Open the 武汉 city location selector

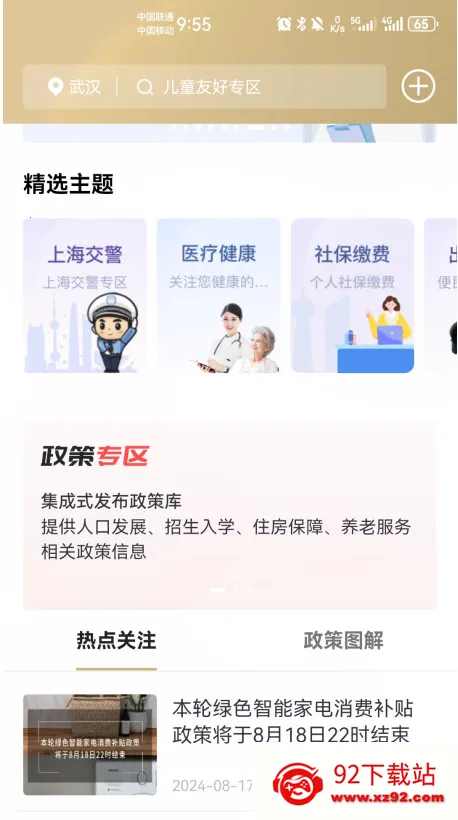[x=74, y=87]
